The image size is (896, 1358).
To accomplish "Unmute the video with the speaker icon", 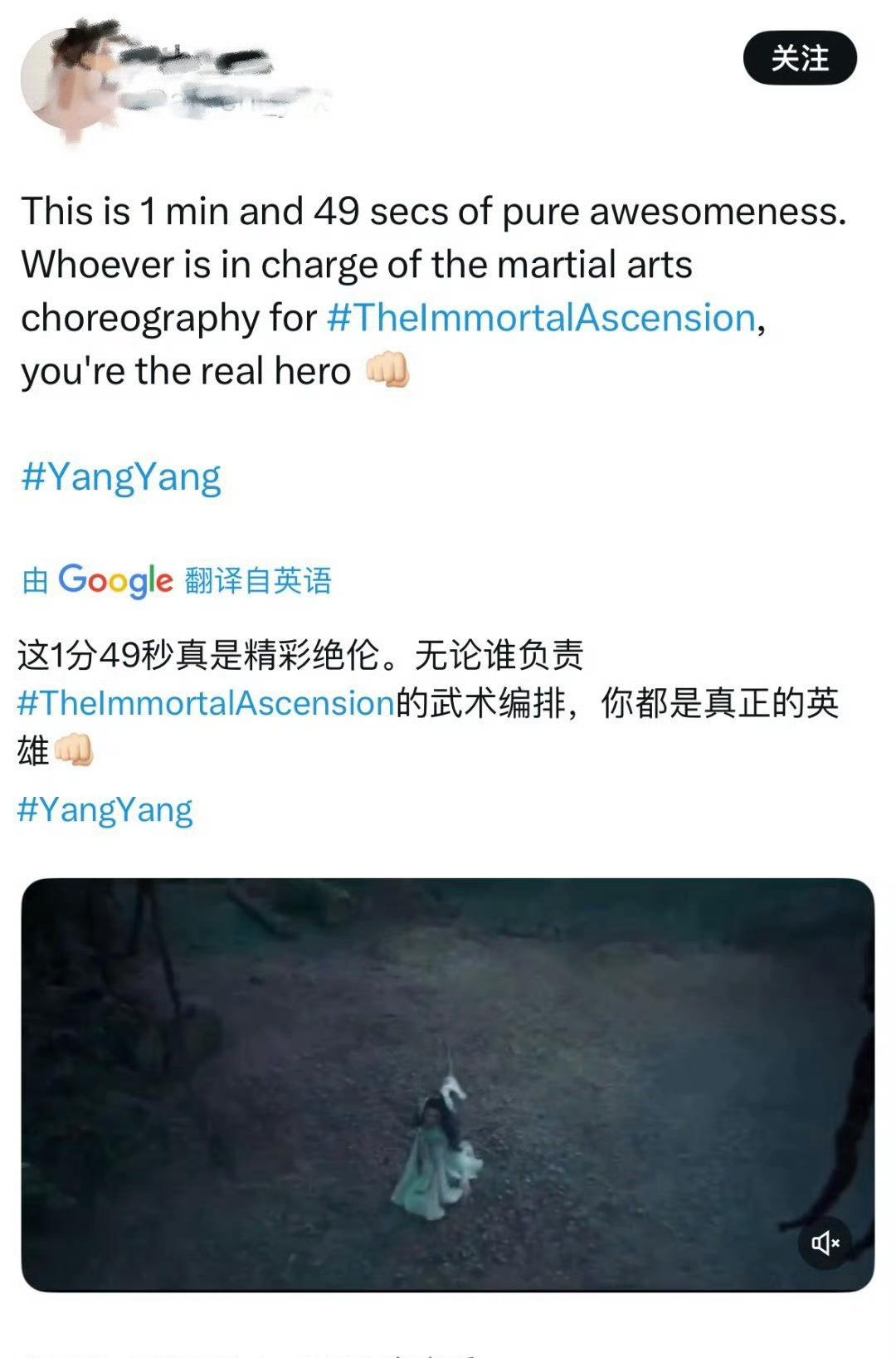I will (825, 1243).
